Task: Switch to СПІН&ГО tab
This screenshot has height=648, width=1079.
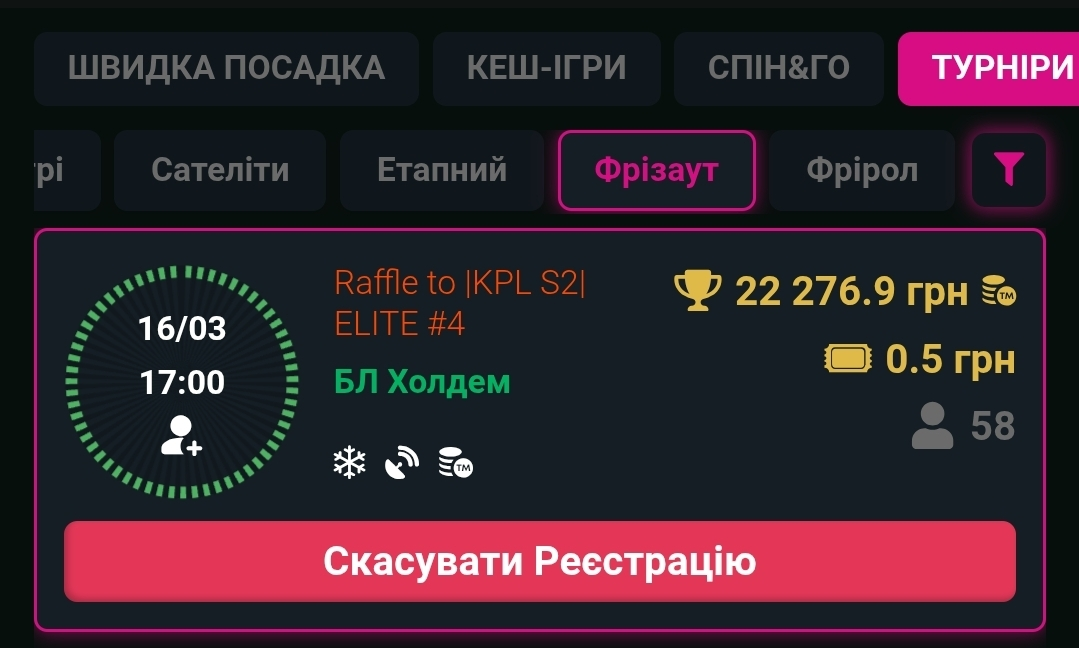Action: click(778, 68)
